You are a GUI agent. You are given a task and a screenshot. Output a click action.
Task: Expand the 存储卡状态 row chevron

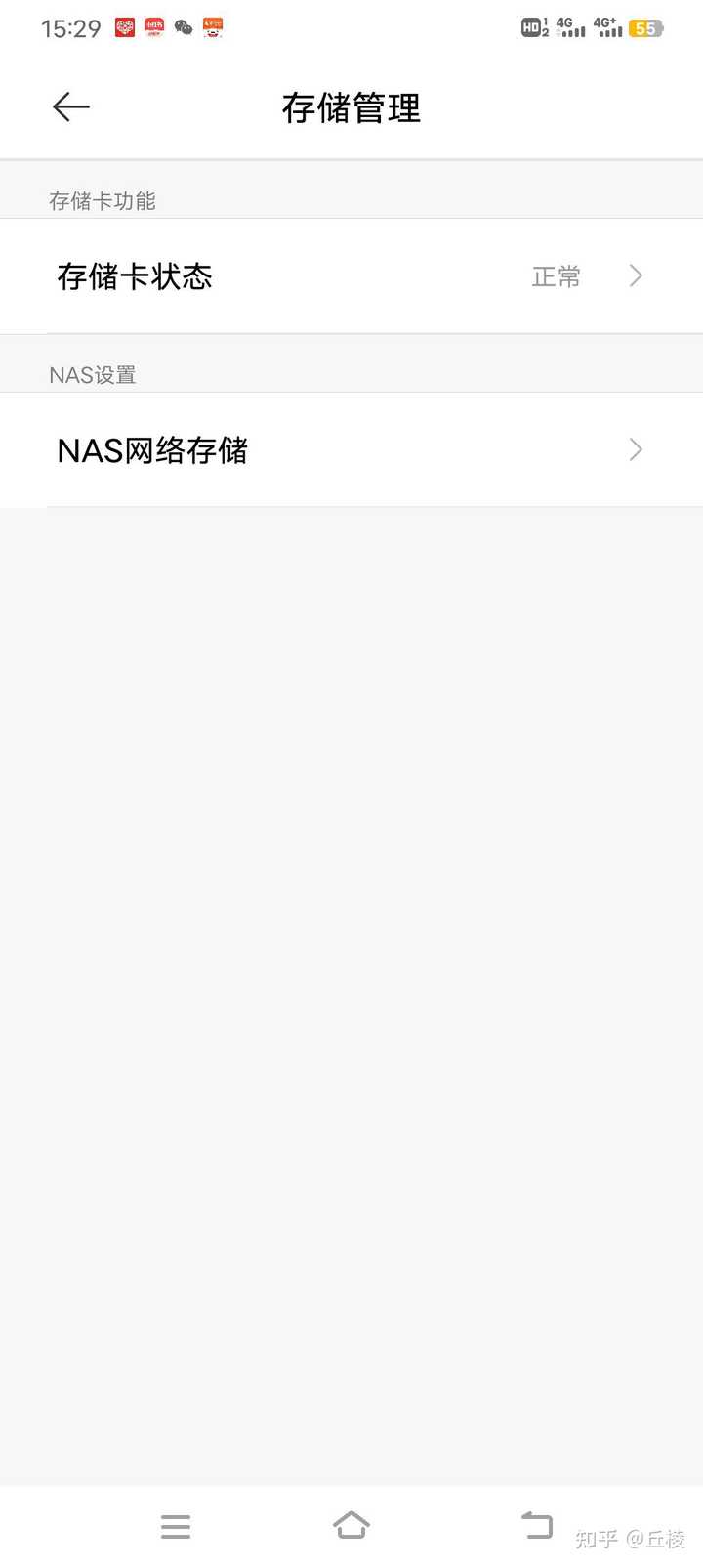[x=635, y=275]
